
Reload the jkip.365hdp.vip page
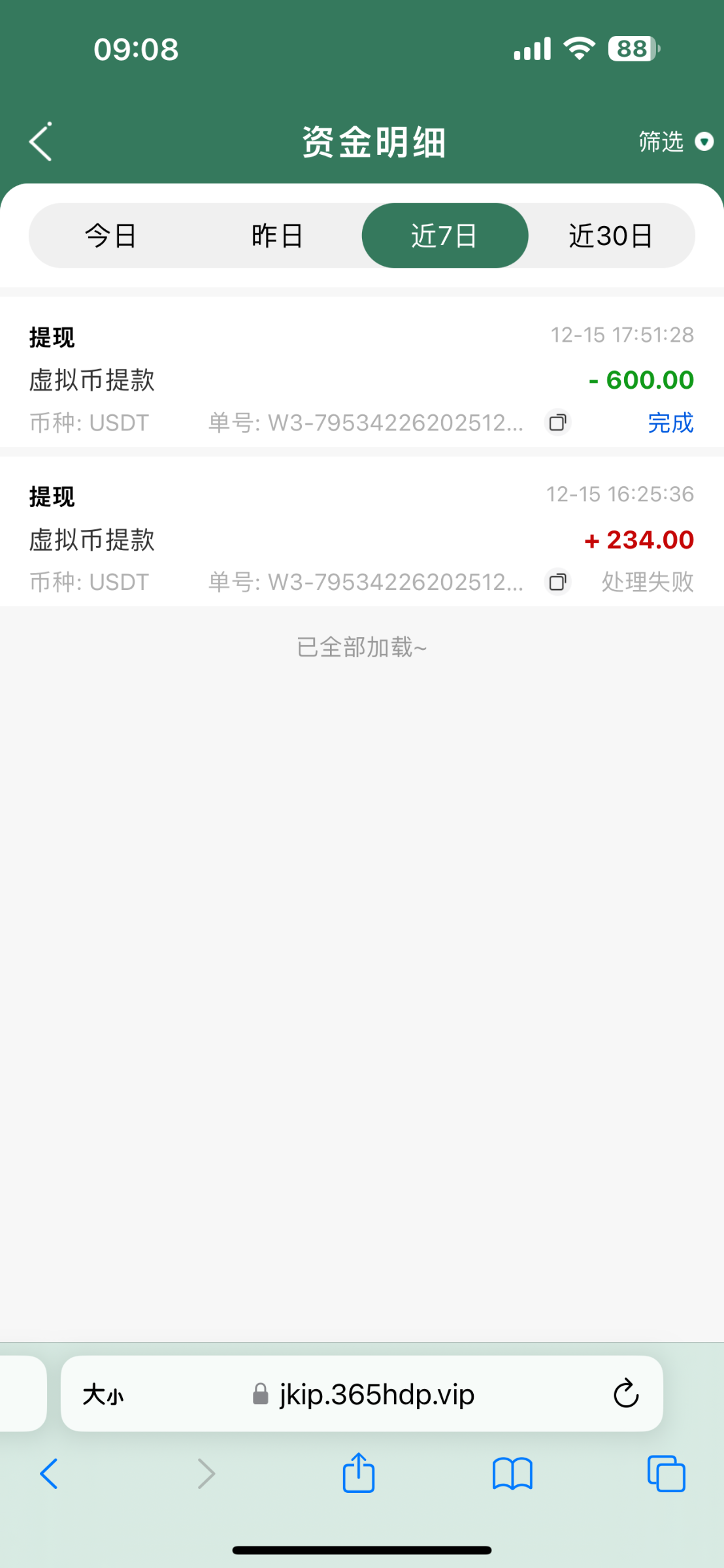click(x=625, y=1394)
